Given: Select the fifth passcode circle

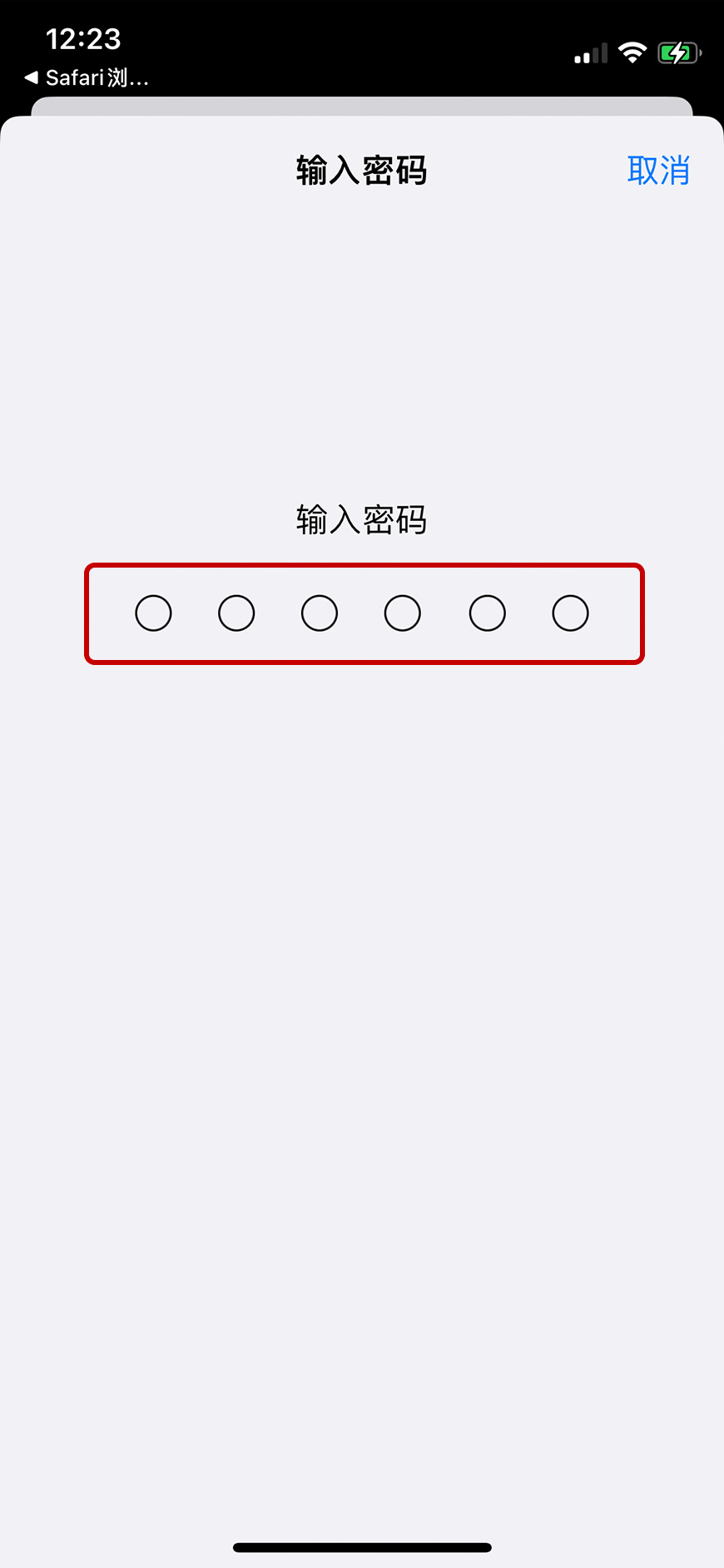Looking at the screenshot, I should (487, 613).
